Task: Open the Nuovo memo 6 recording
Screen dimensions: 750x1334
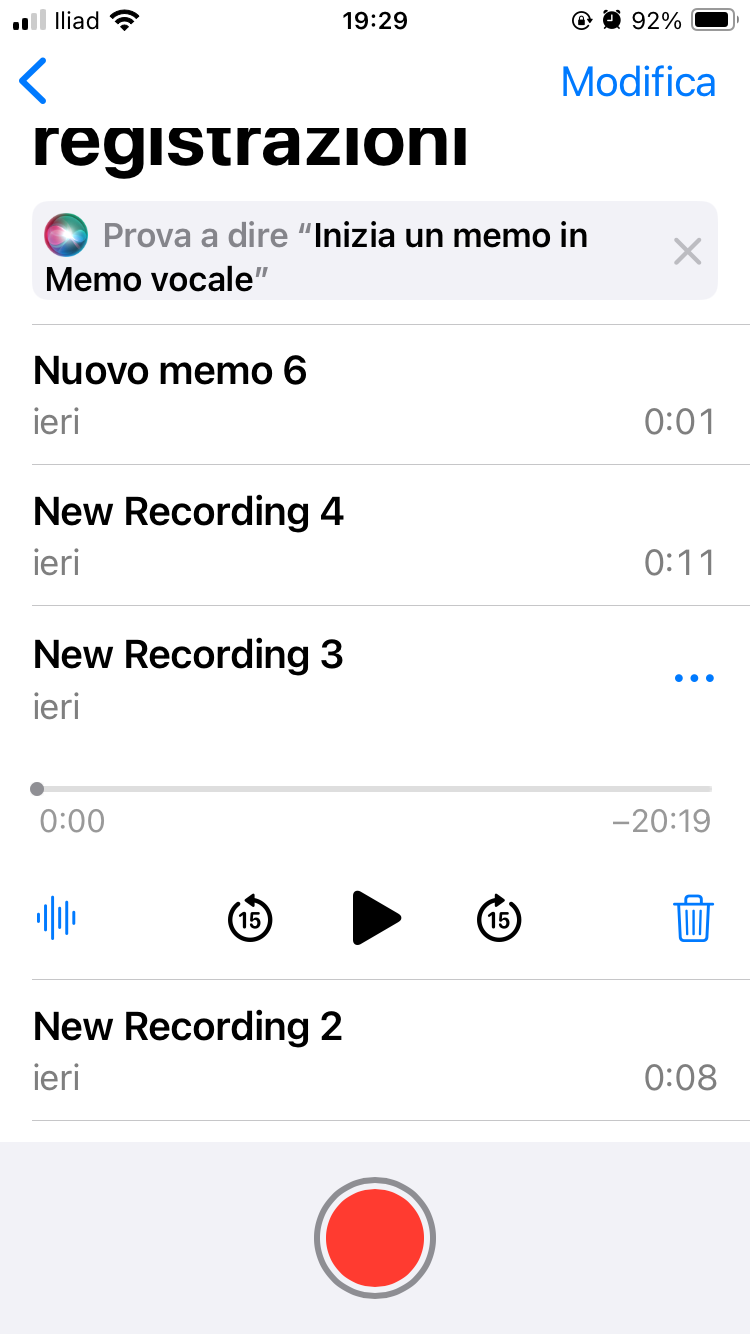Action: click(374, 395)
